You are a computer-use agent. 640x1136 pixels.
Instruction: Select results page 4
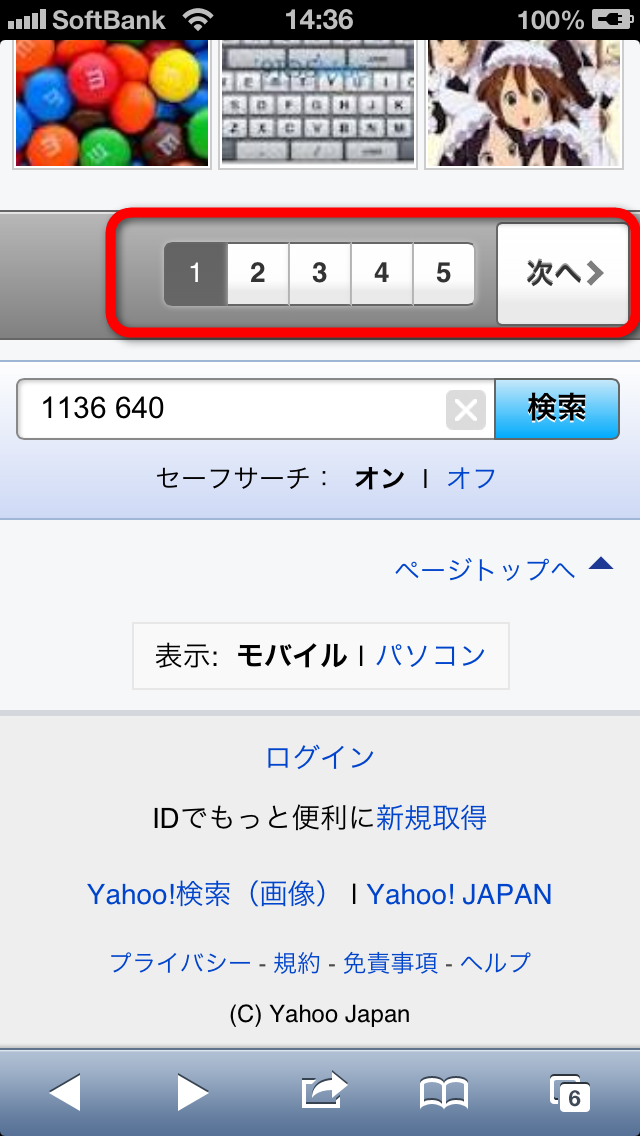click(382, 274)
